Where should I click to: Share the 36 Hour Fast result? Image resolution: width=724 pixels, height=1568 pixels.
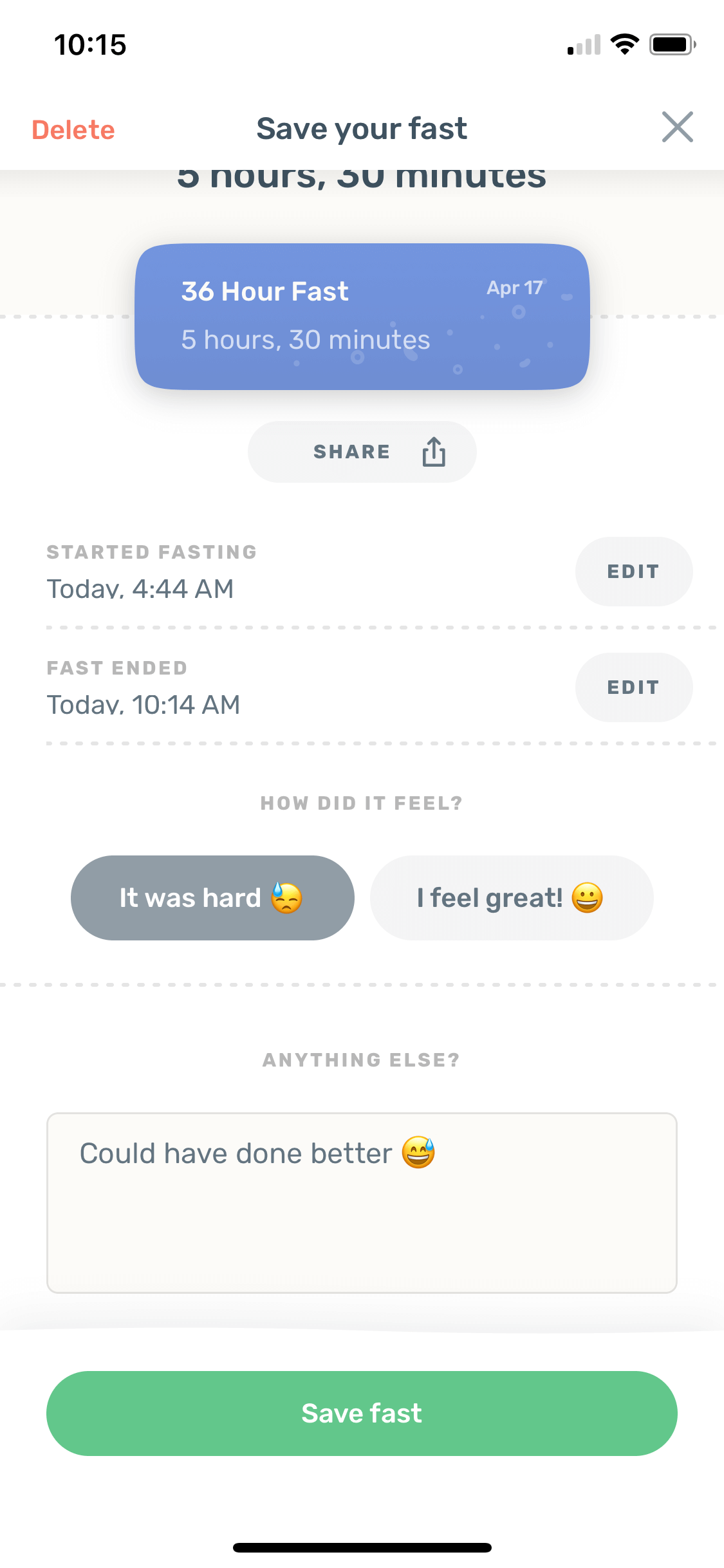click(362, 452)
